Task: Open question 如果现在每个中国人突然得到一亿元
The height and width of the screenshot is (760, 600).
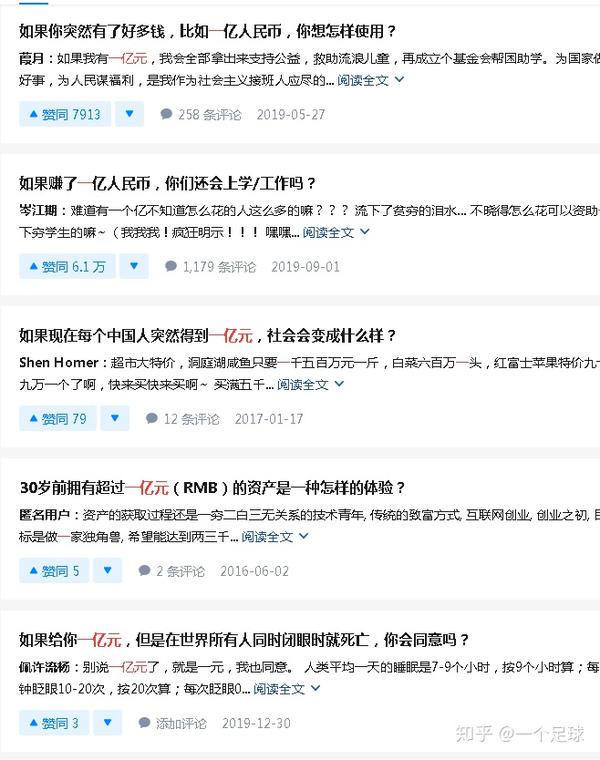Action: tap(208, 335)
